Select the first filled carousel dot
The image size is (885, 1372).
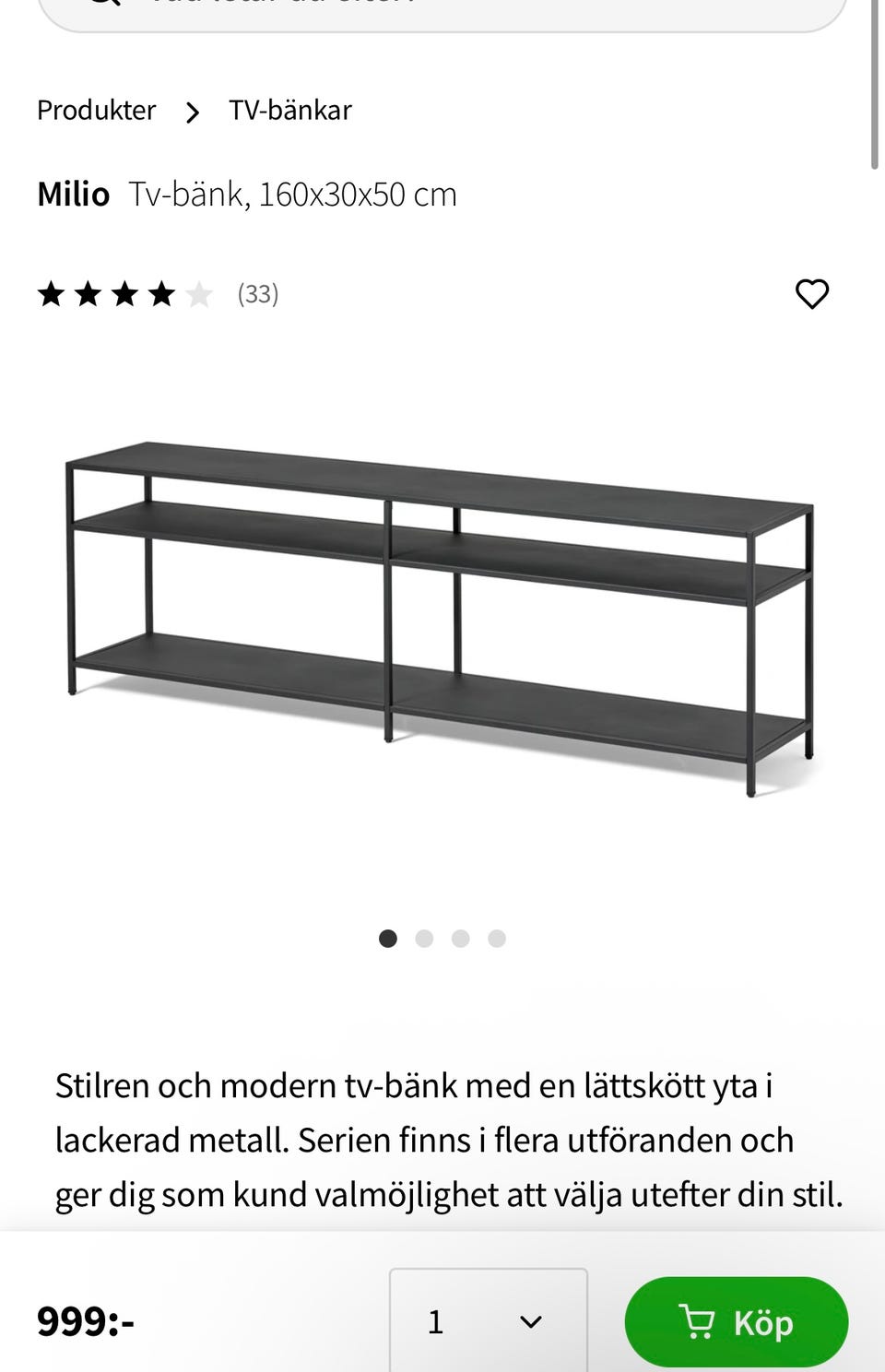[388, 938]
